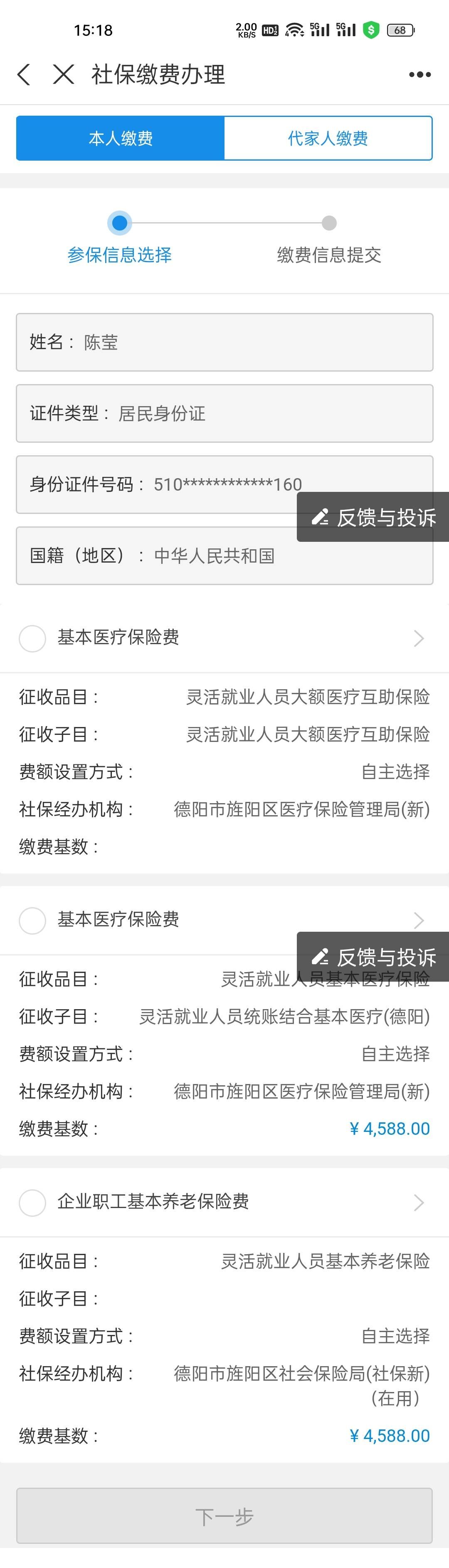The height and width of the screenshot is (1568, 449).
Task: Close the 社保缴费办理 page
Action: point(63,75)
